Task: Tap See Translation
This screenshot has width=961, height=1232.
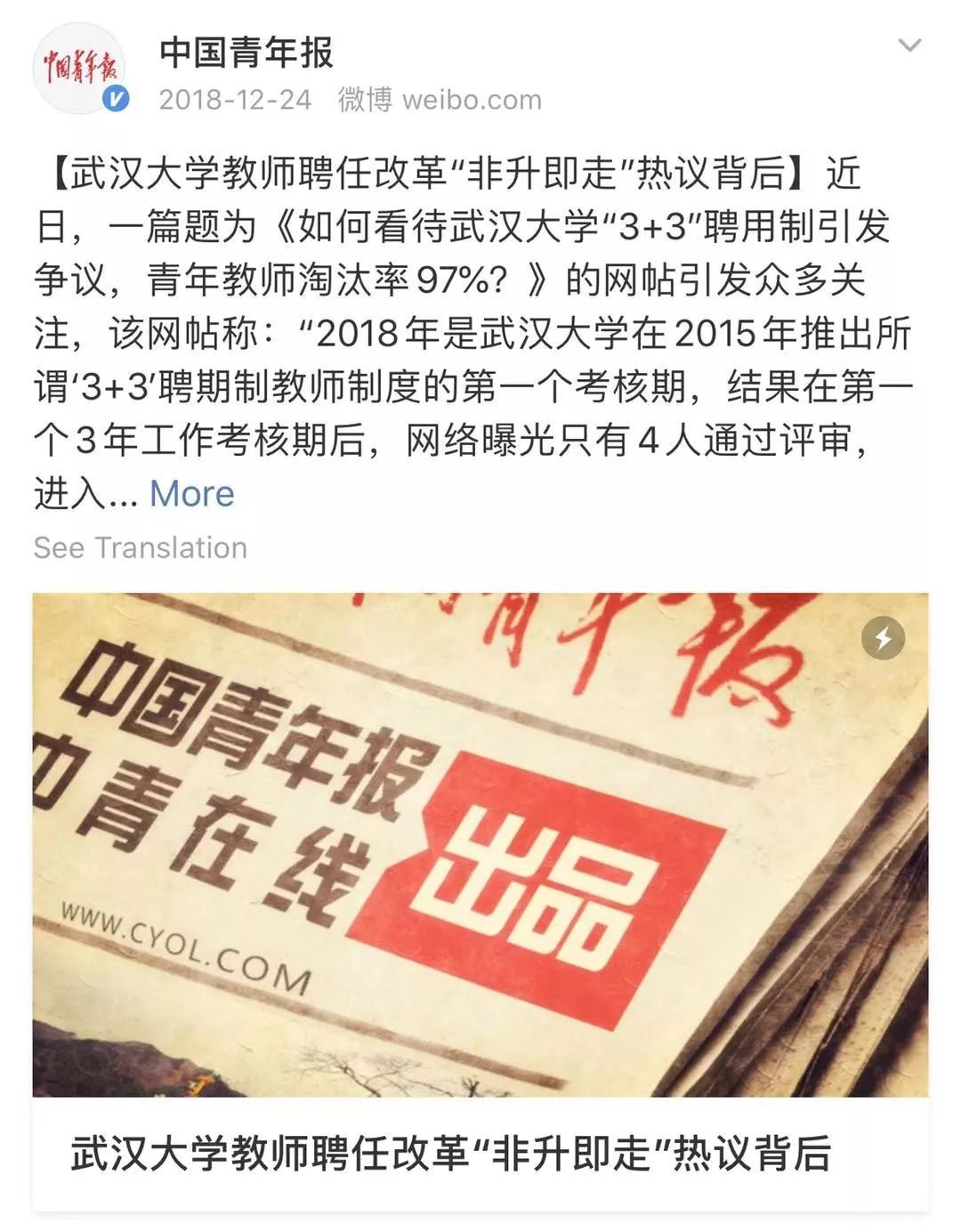Action: (x=141, y=547)
